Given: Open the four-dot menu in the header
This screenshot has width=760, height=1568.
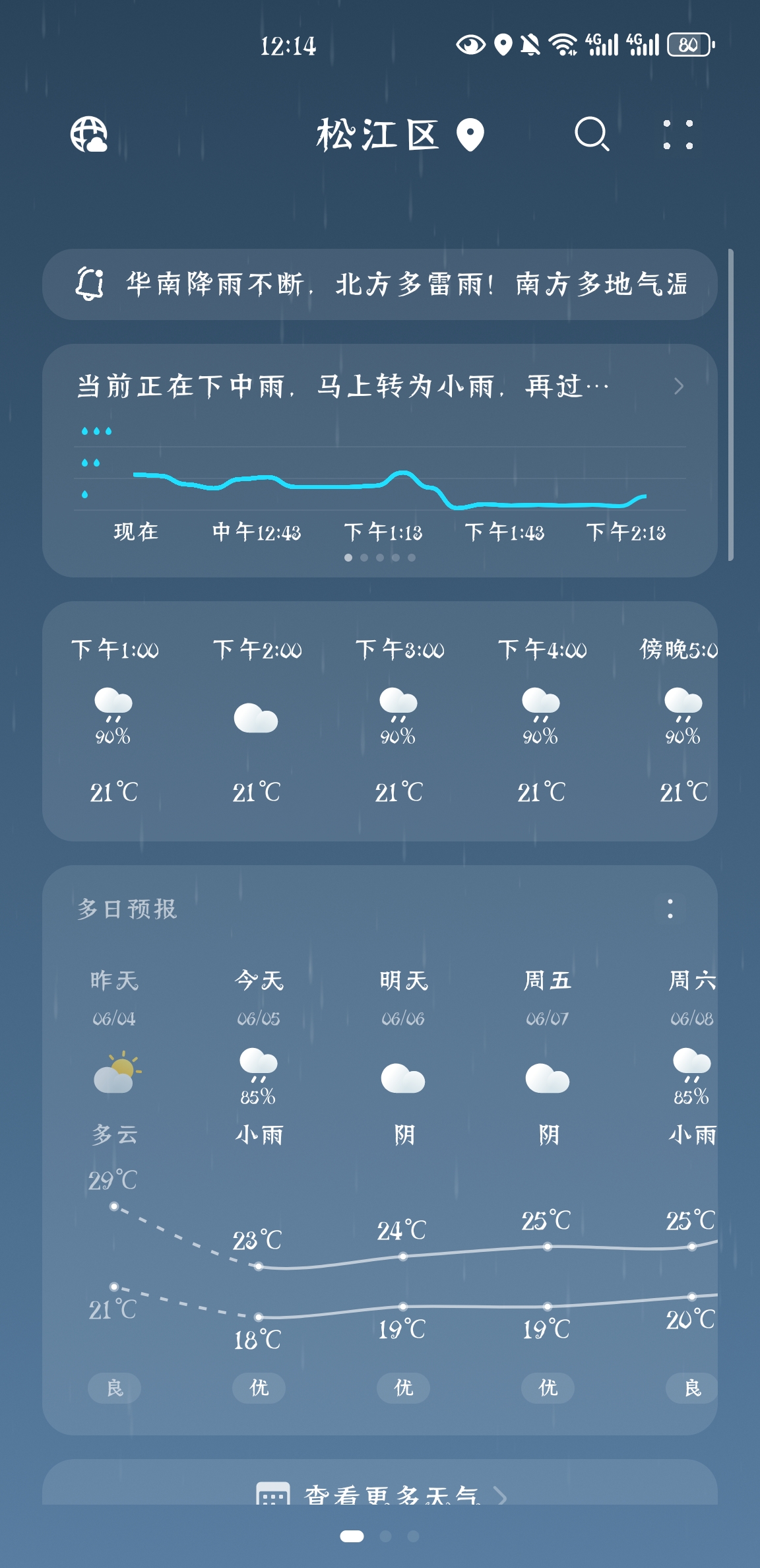Looking at the screenshot, I should 678,135.
